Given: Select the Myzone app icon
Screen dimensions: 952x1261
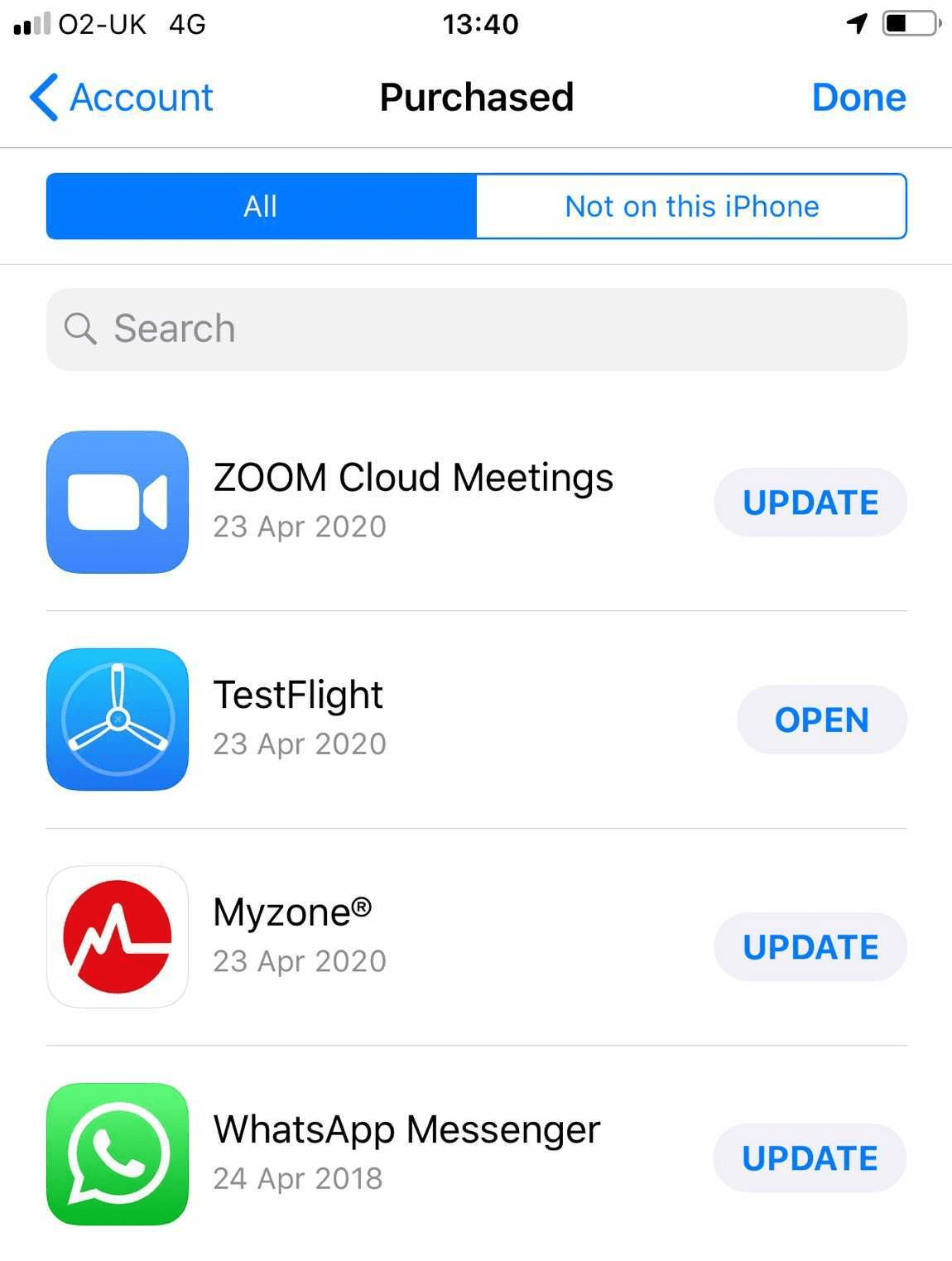Looking at the screenshot, I should coord(117,937).
